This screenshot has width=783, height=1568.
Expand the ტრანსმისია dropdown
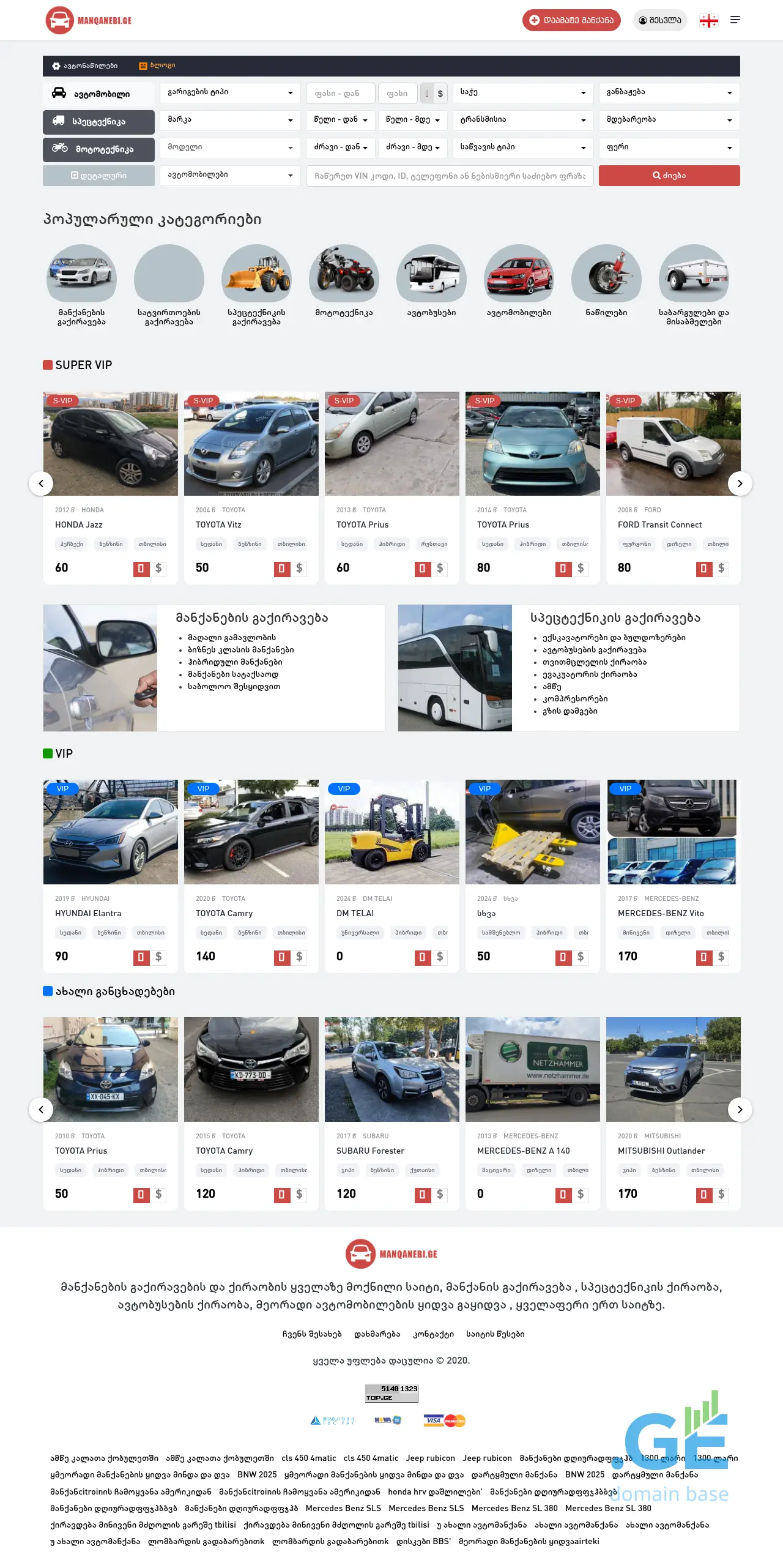coord(523,120)
